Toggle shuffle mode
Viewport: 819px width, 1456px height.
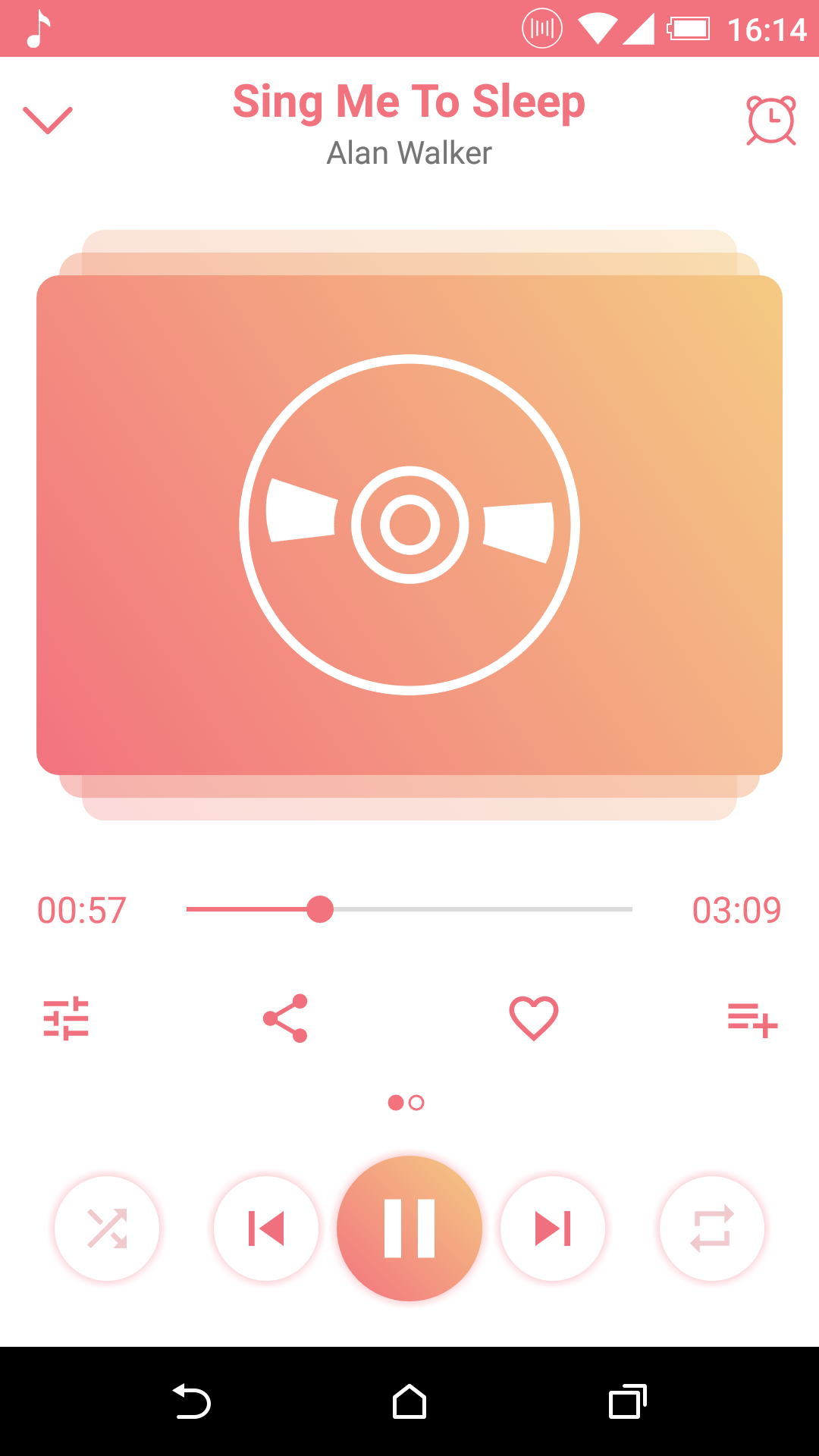(x=107, y=1228)
